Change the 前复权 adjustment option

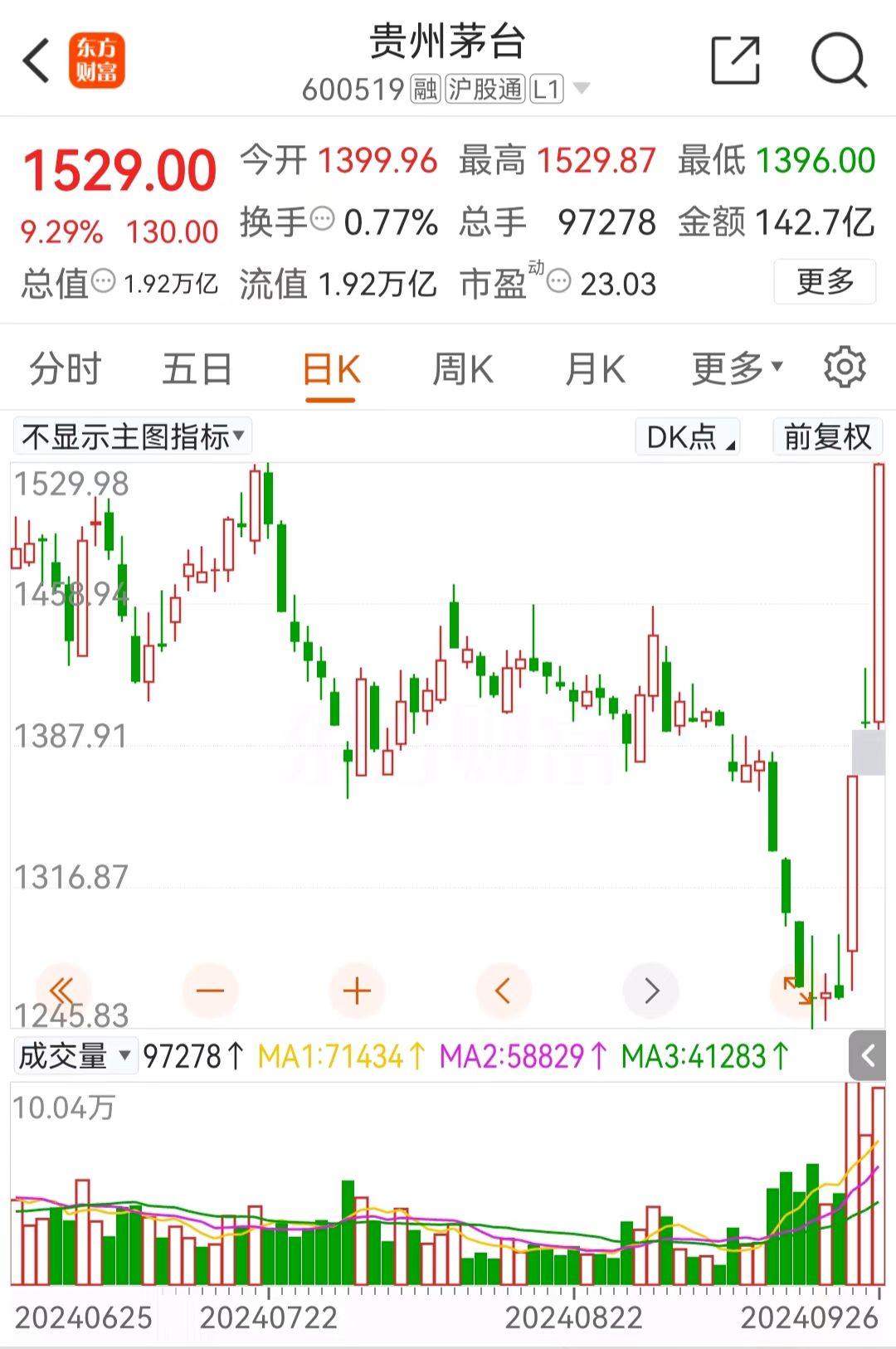[x=827, y=436]
